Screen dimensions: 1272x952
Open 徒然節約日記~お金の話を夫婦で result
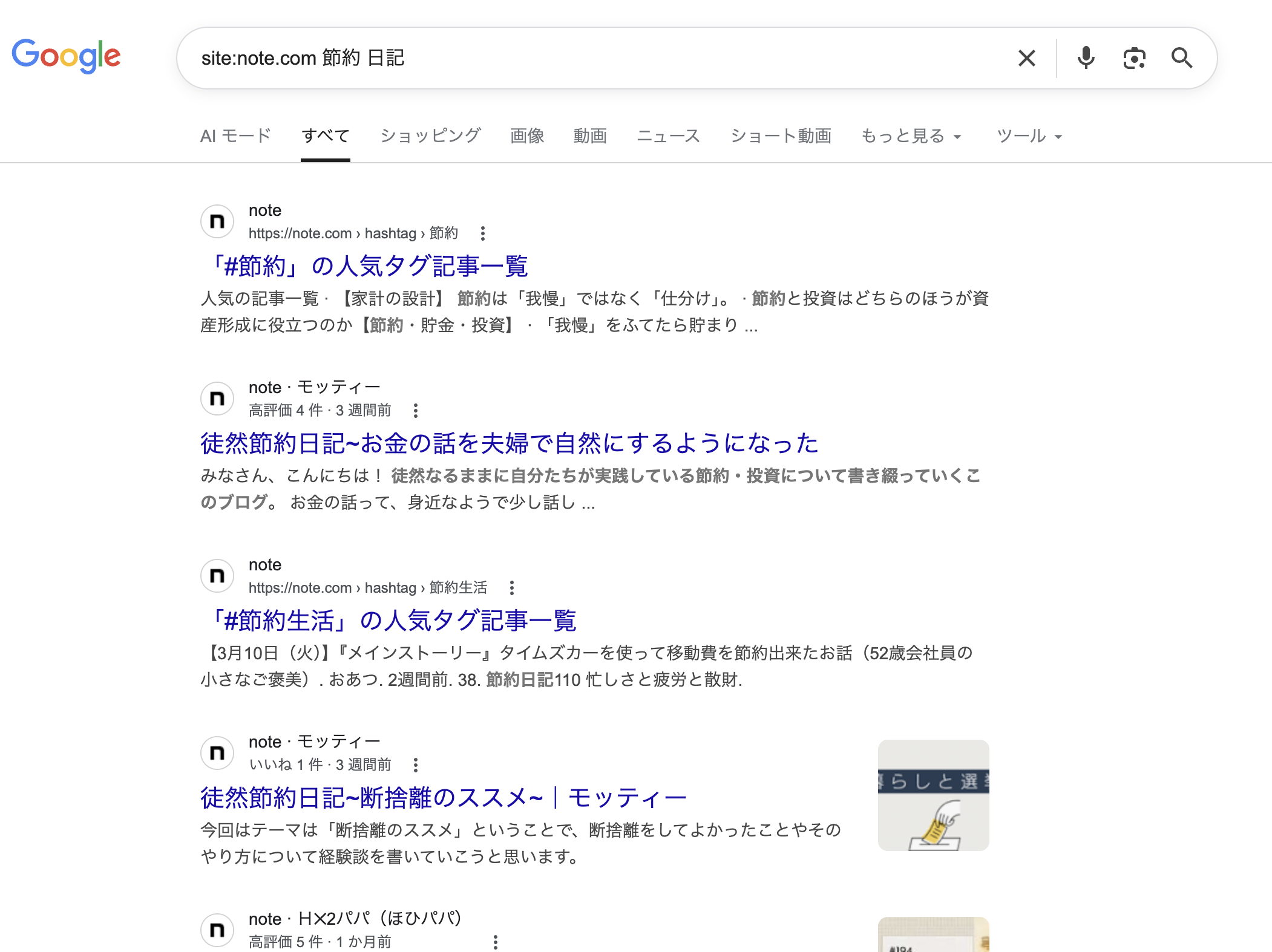pos(509,443)
